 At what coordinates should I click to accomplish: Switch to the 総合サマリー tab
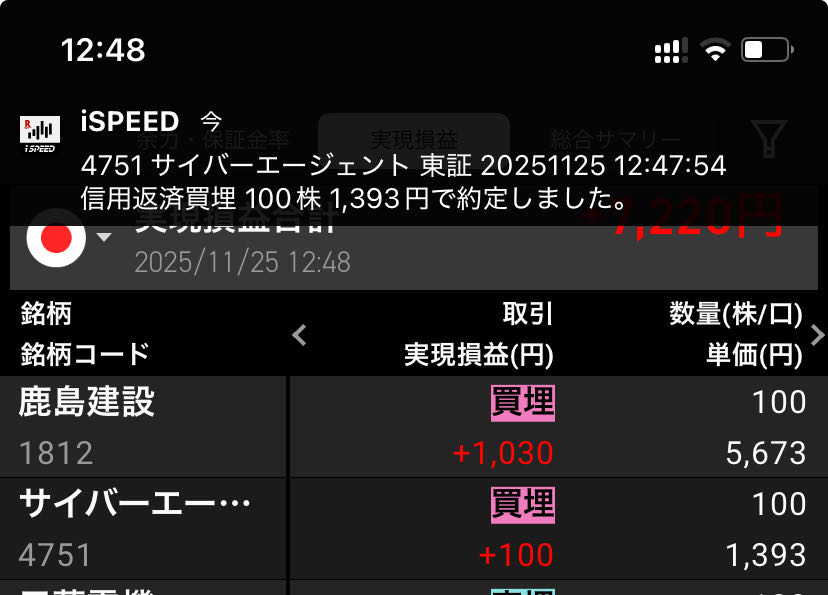coord(615,139)
